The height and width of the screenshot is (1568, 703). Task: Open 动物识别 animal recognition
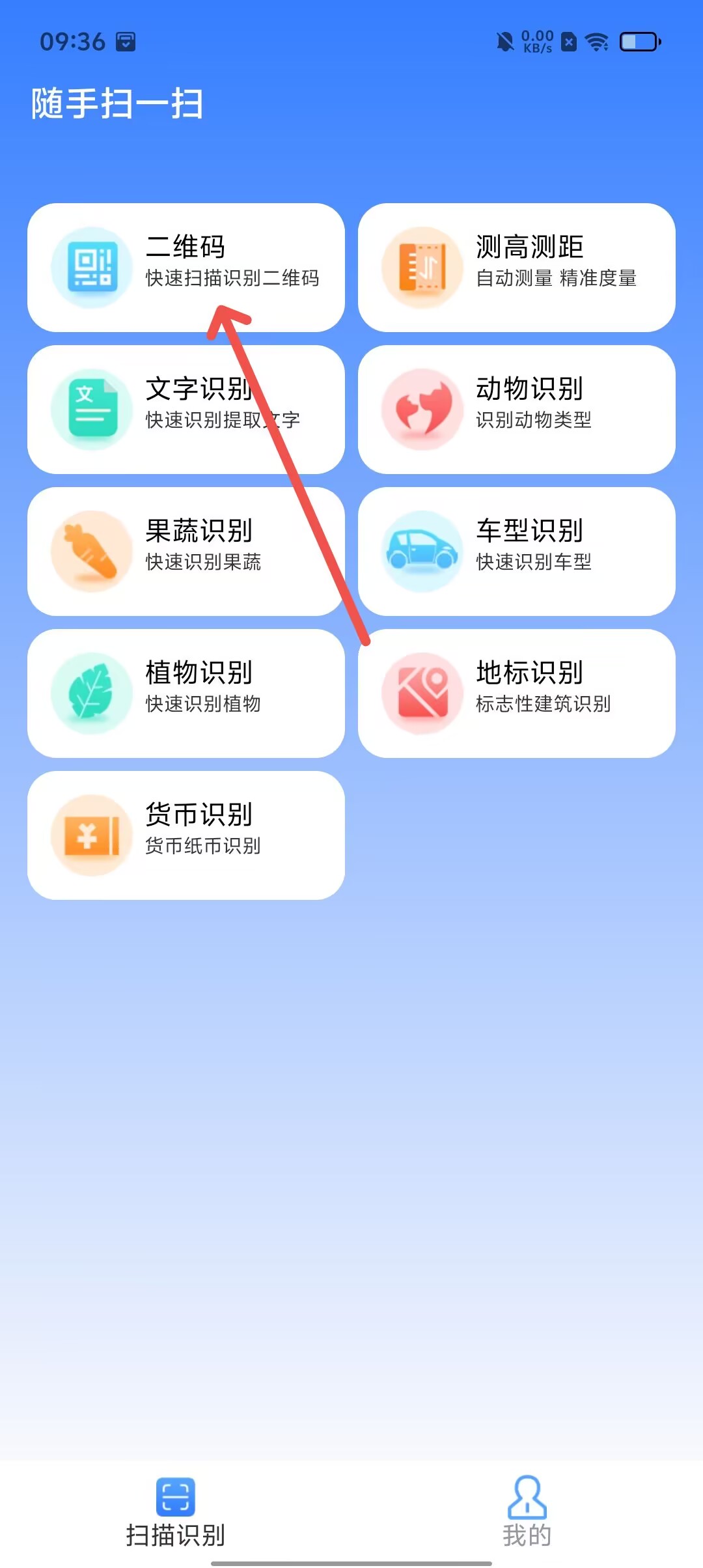click(x=516, y=409)
